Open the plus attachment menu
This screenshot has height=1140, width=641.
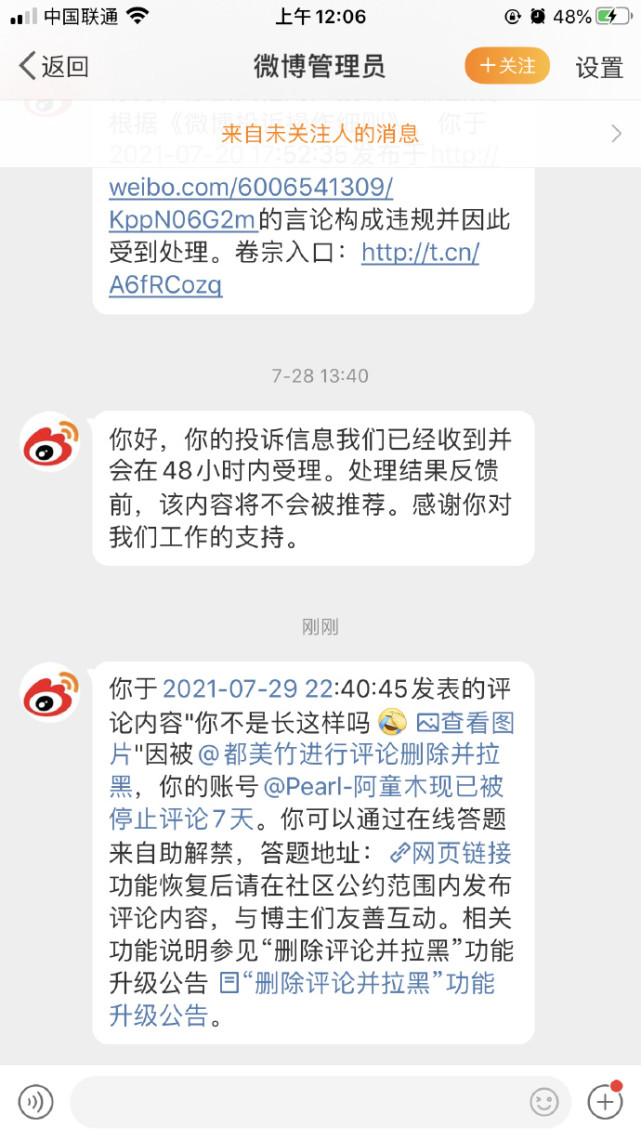pos(604,1101)
